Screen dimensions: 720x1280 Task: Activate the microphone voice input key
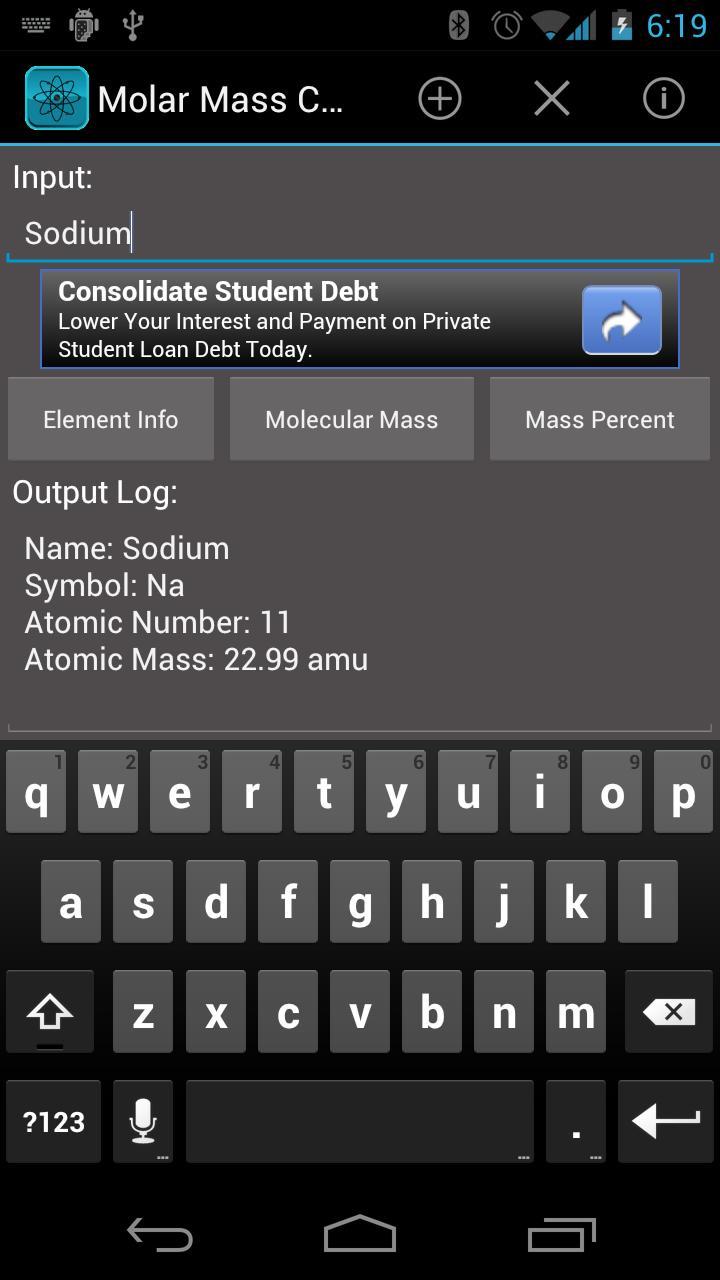143,1121
